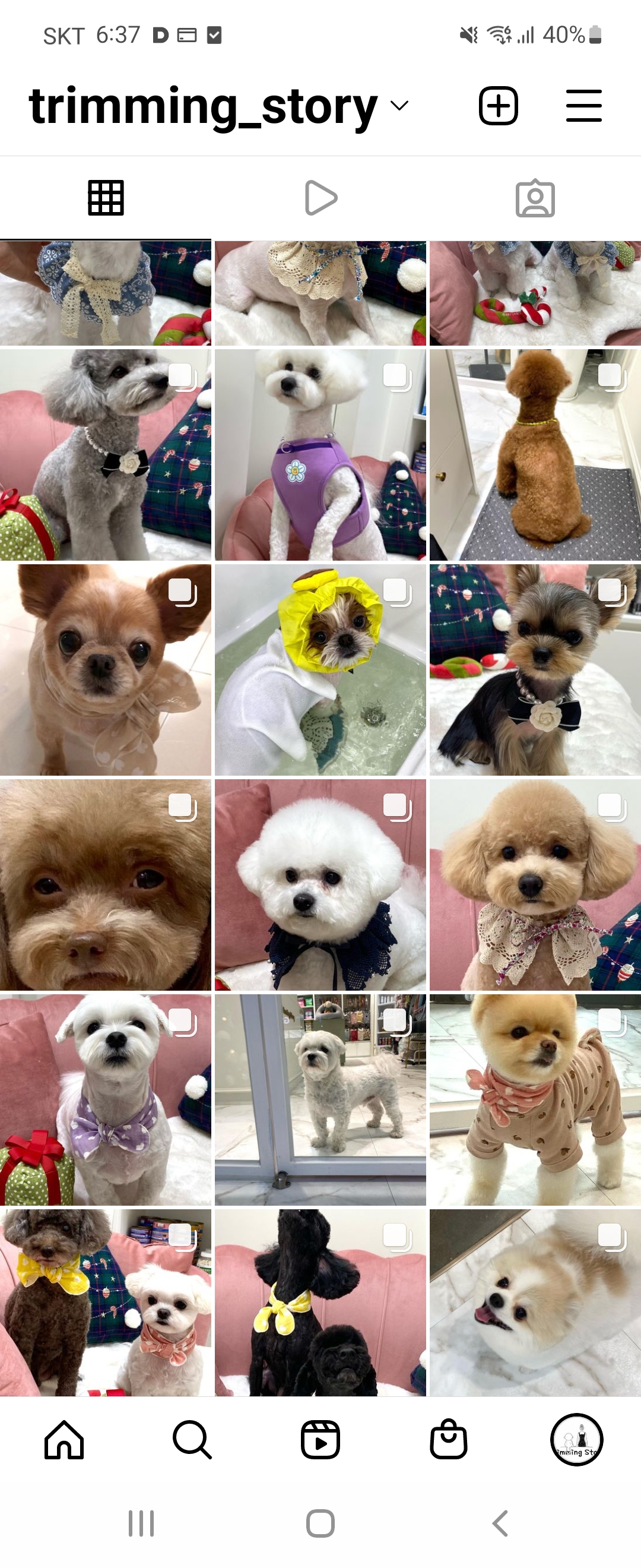Open the hamburger menu
Image resolution: width=641 pixels, height=1568 pixels.
[583, 106]
